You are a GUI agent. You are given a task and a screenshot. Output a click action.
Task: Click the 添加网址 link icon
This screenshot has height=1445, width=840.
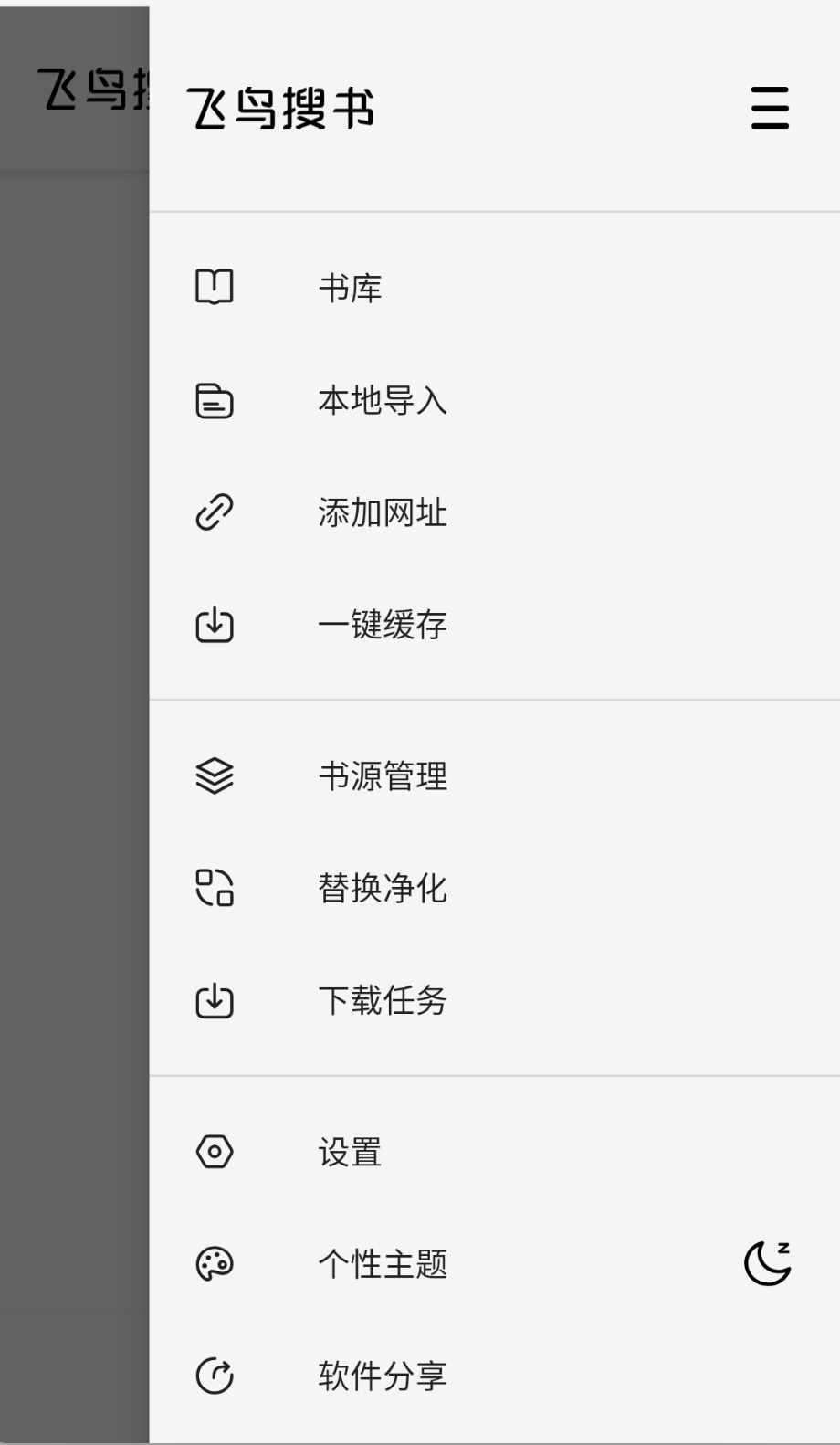point(214,512)
